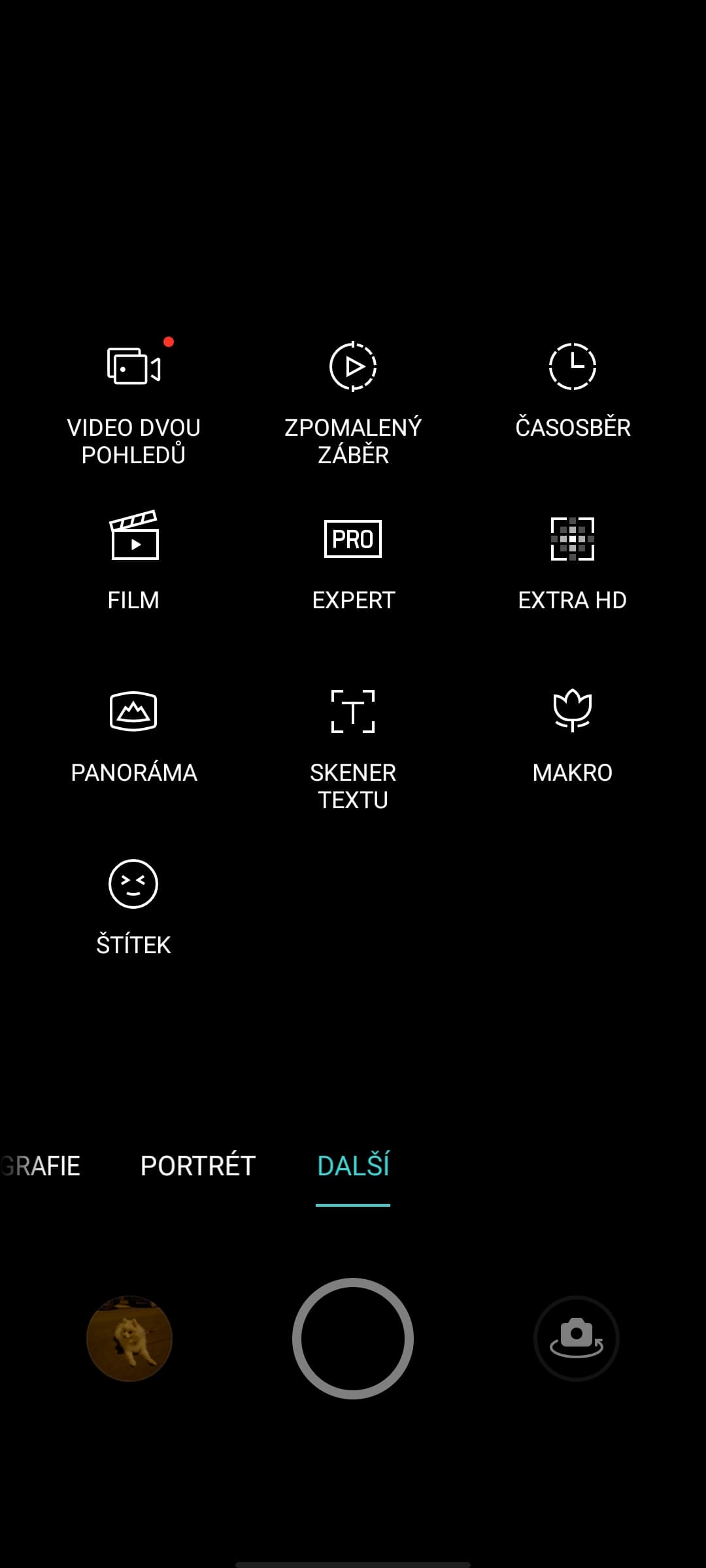Viewport: 706px width, 1568px height.
Task: Open the Skener textu text scanner
Action: (x=353, y=745)
